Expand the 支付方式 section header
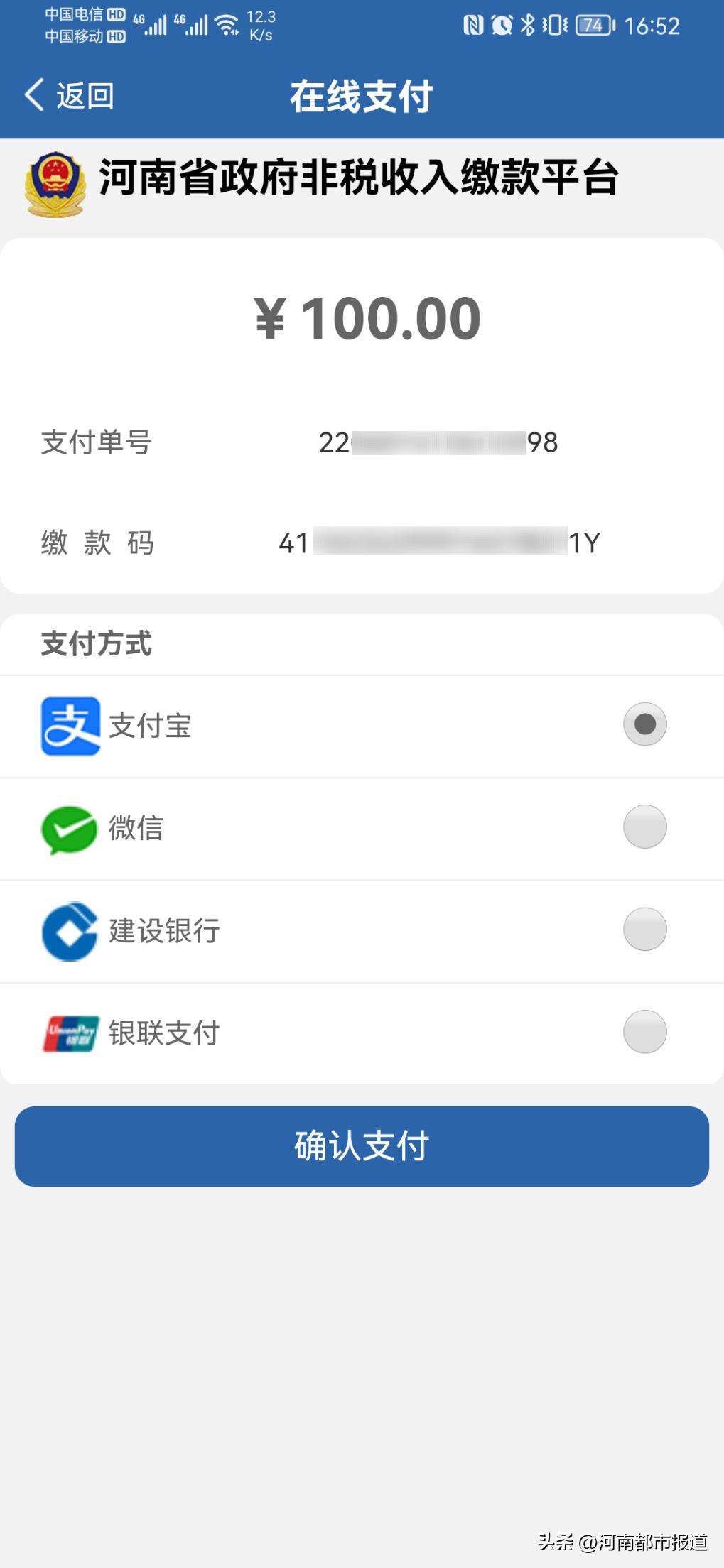Image resolution: width=724 pixels, height=1568 pixels. (x=96, y=643)
